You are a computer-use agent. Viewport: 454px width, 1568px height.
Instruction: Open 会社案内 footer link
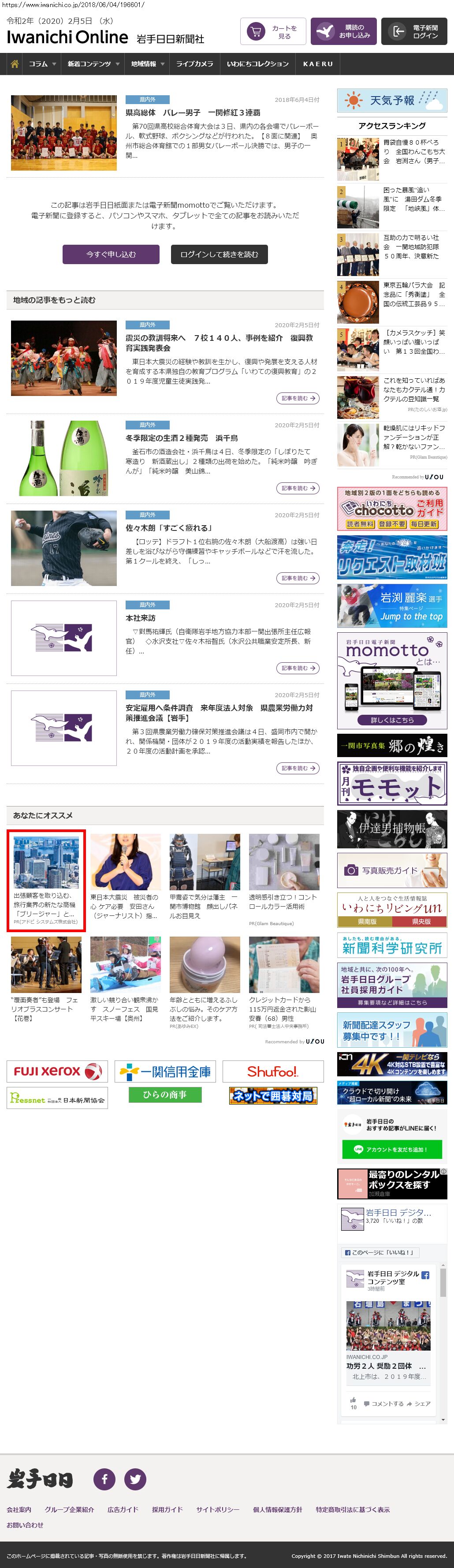[x=19, y=1509]
